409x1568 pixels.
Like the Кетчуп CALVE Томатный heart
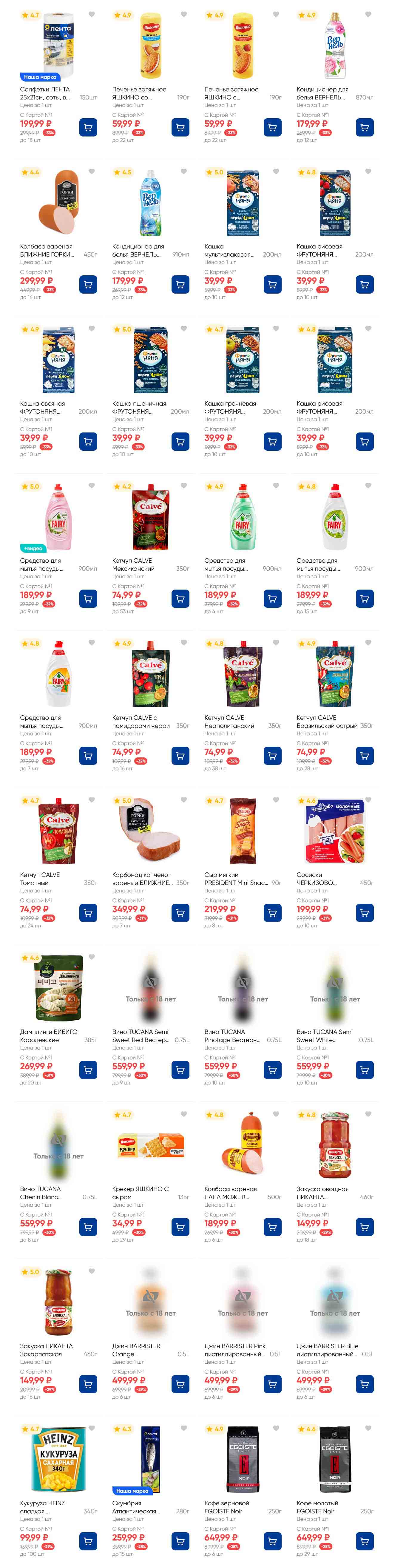(92, 800)
